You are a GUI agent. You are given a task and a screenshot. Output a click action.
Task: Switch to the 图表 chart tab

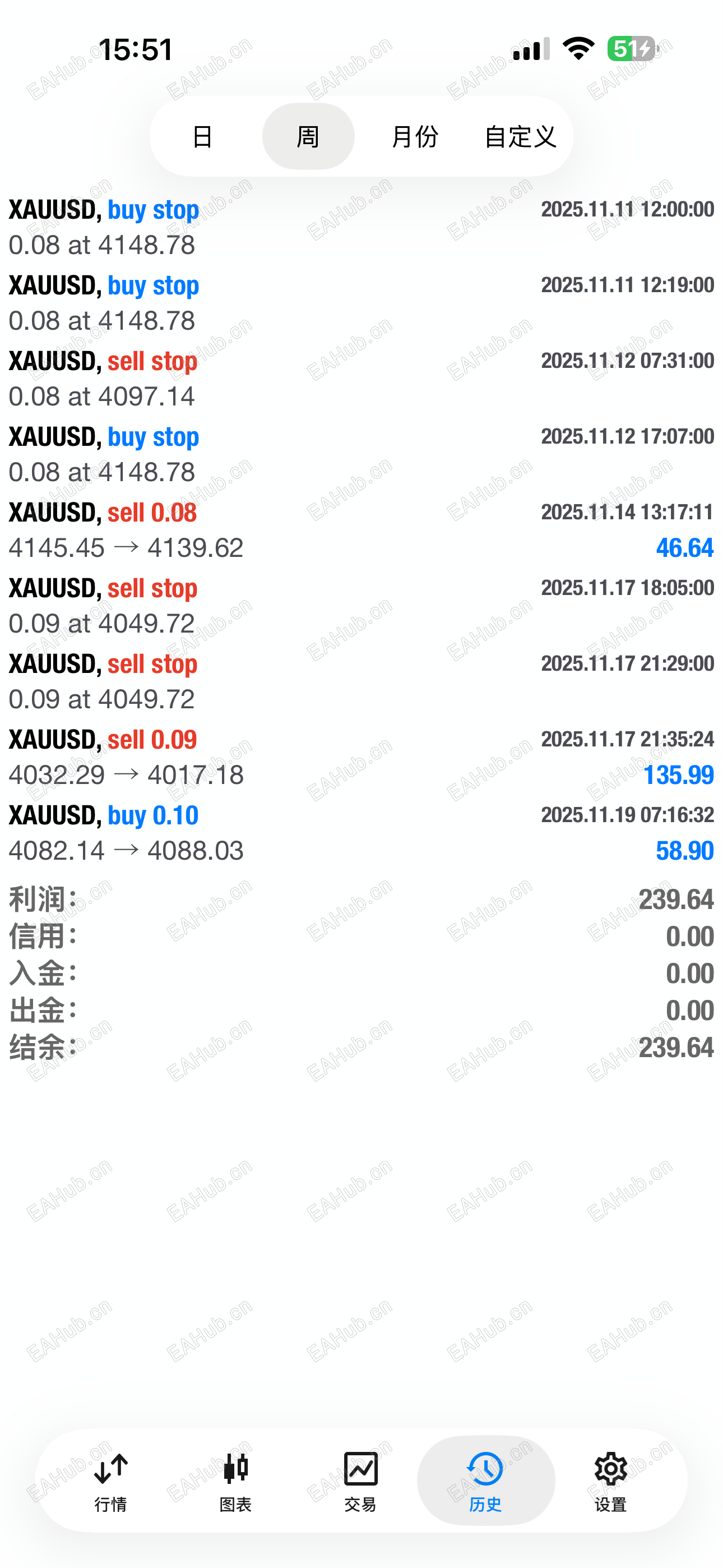[235, 1481]
